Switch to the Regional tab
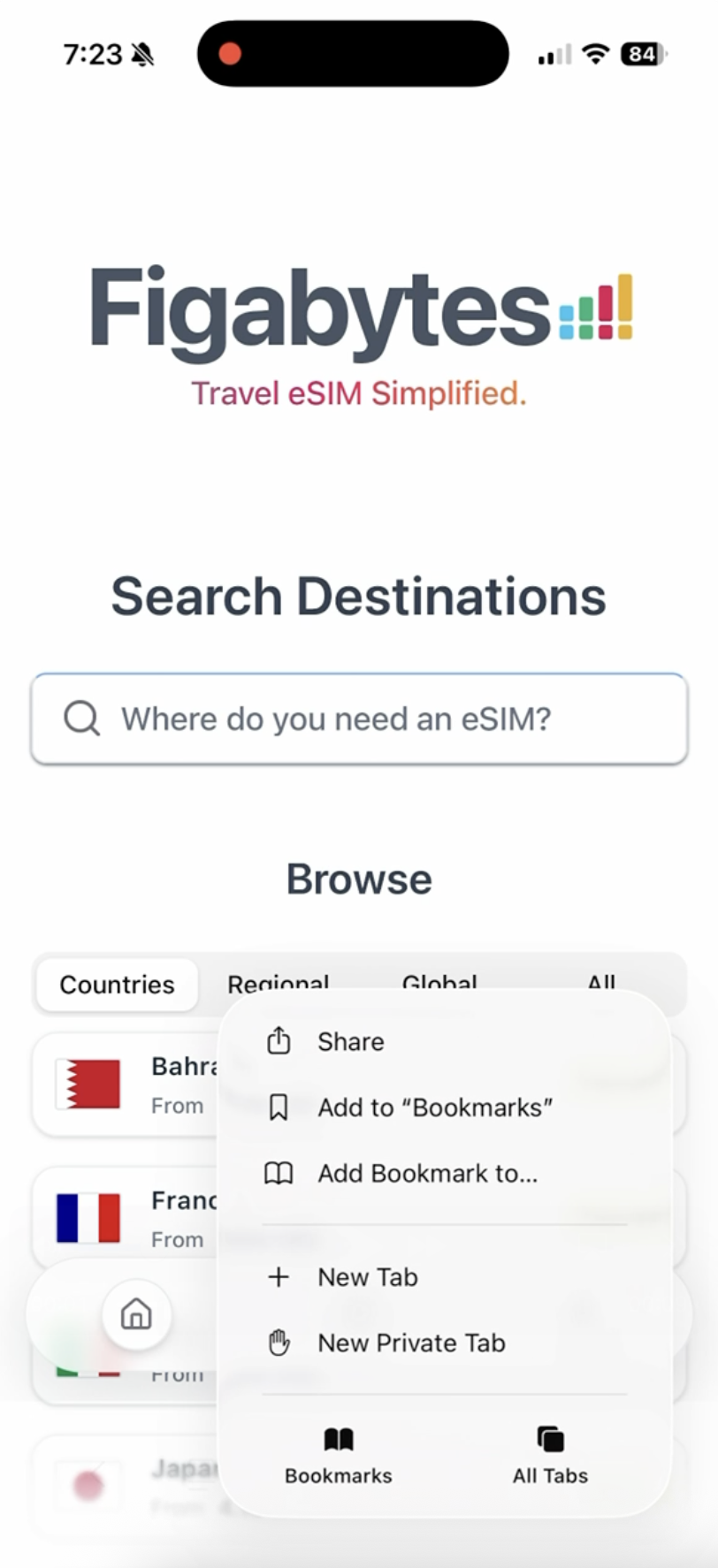Screen dimensions: 718x1568 [278, 981]
